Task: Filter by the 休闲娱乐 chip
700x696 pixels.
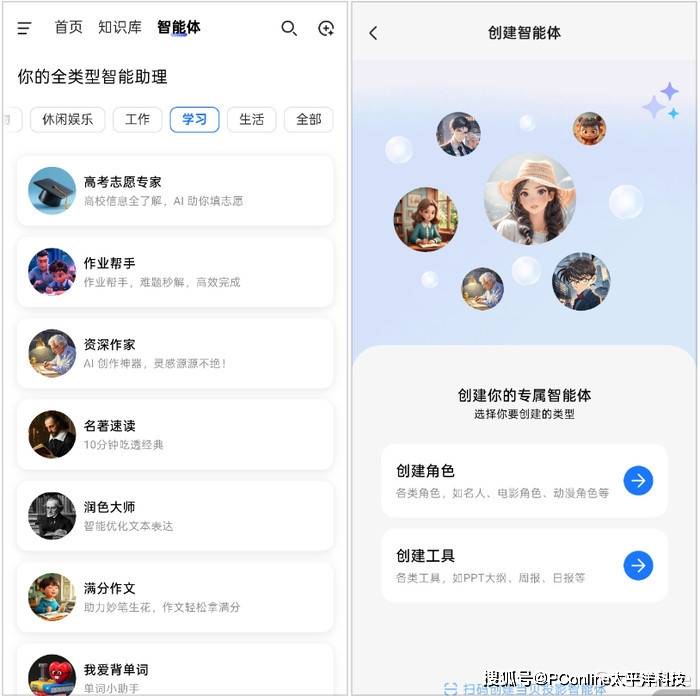Action: point(67,119)
